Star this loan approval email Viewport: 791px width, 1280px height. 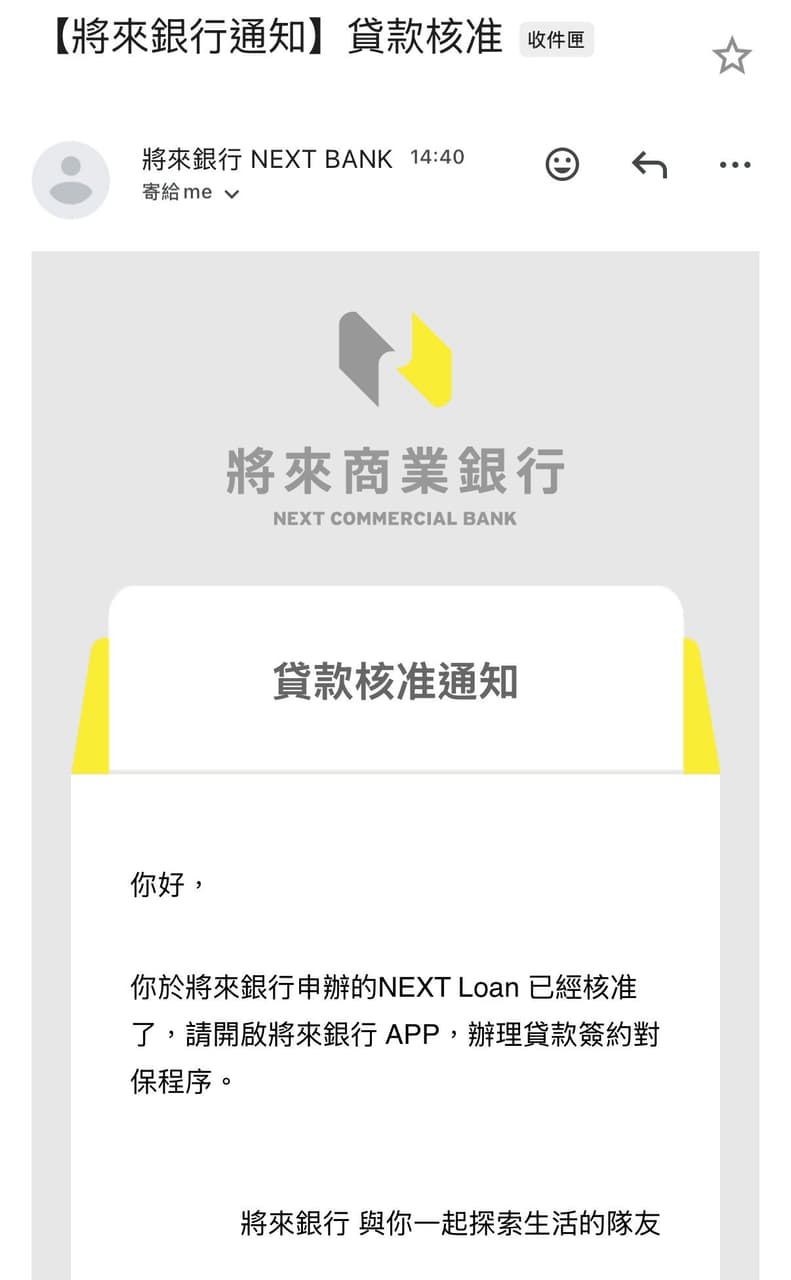point(731,56)
